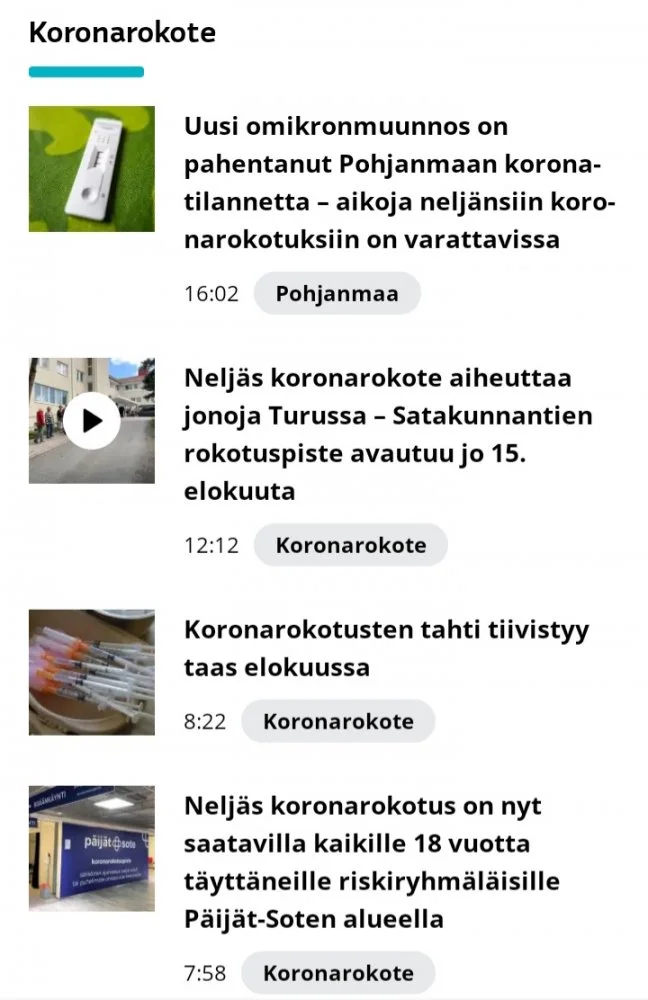This screenshot has height=1000, width=648.
Task: Read the Päijät-Soten fourth vaccination article
Action: point(370,861)
